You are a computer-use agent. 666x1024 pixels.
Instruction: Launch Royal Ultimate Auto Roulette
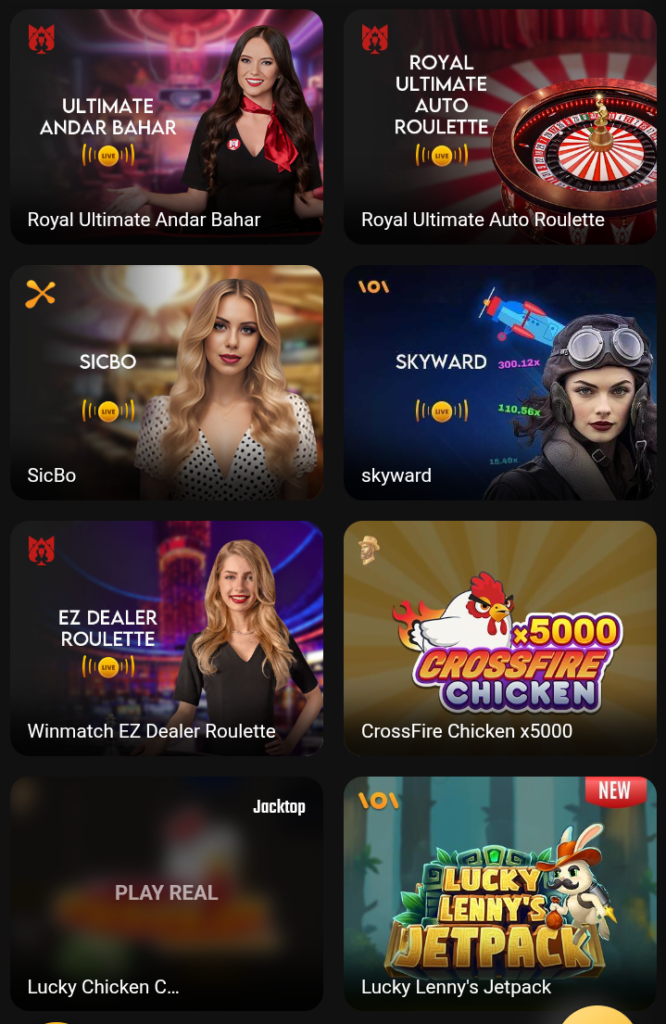pos(500,125)
